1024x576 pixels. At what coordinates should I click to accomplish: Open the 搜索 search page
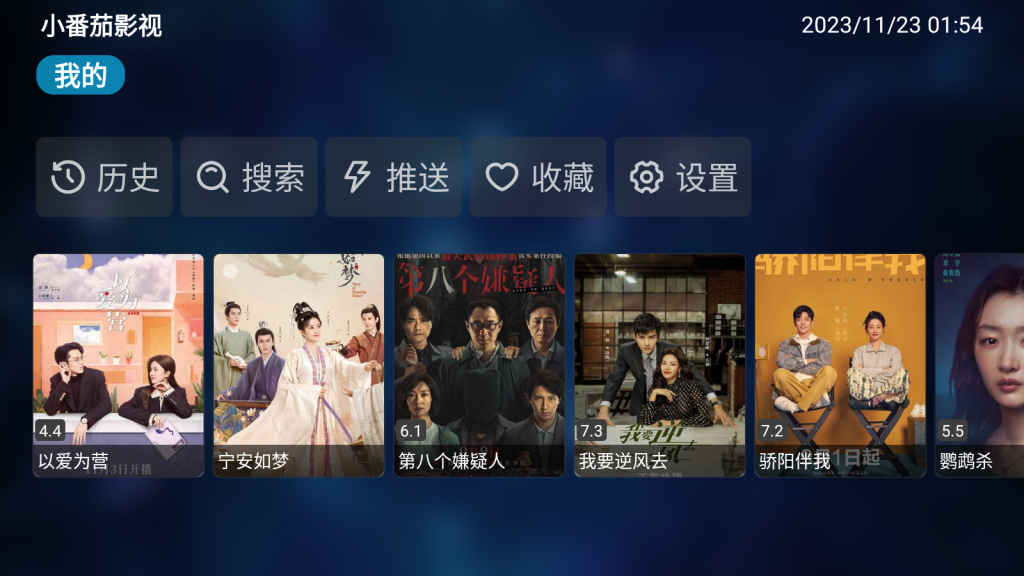[x=249, y=177]
